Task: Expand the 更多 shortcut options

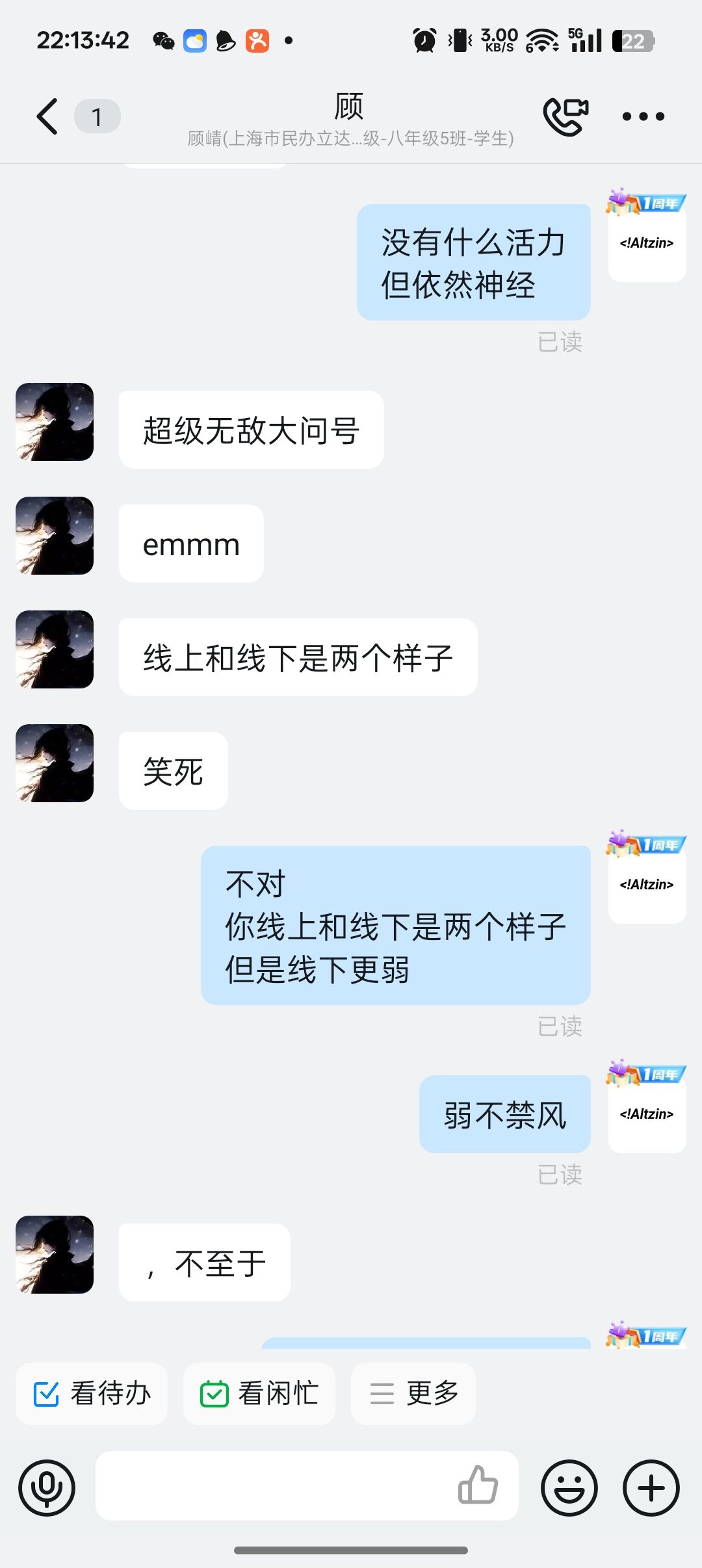Action: (x=413, y=1393)
